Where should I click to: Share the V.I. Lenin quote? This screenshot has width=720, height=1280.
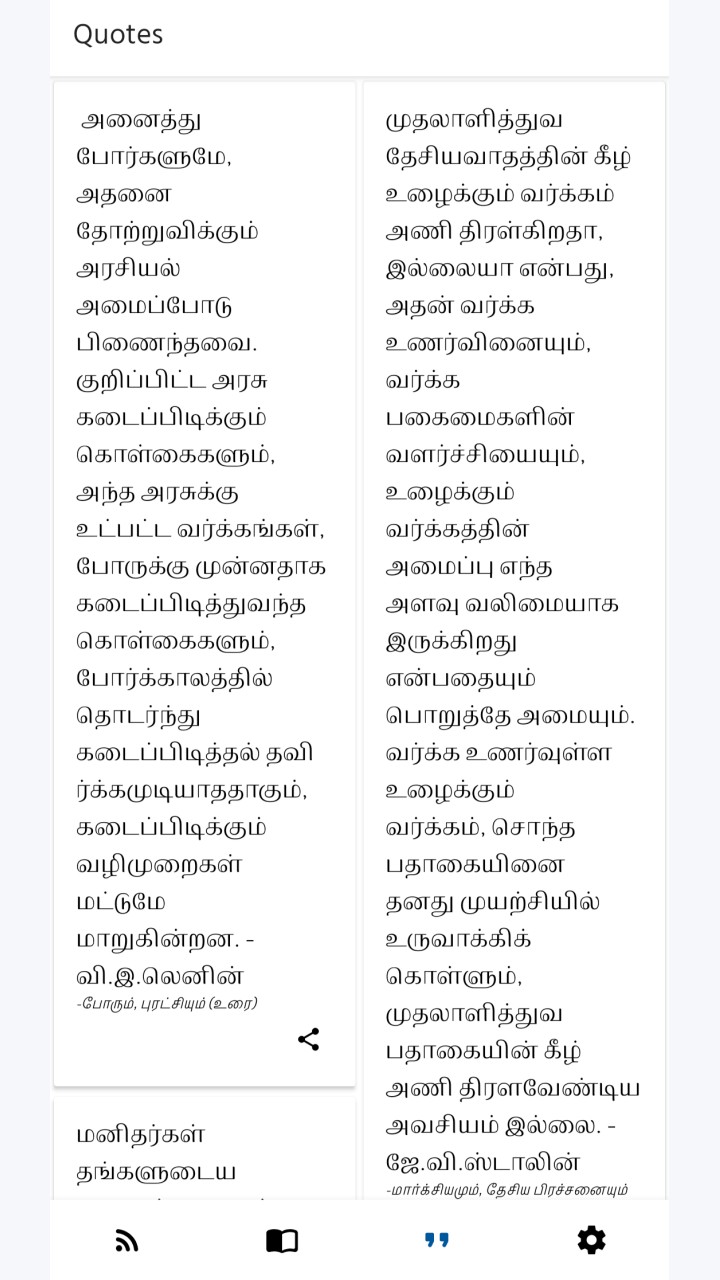coord(309,1039)
